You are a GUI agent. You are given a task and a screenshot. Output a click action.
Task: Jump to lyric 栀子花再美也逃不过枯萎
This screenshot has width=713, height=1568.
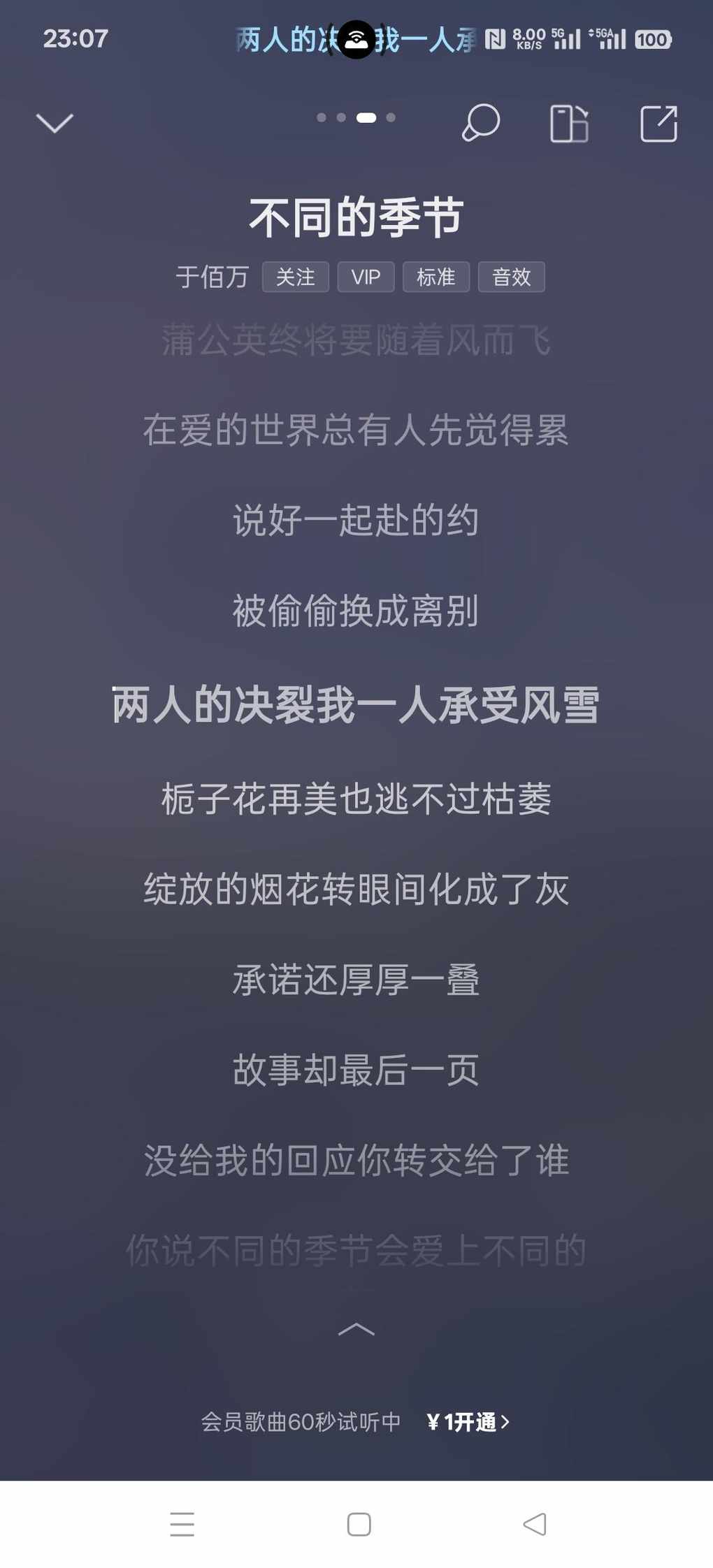pyautogui.click(x=356, y=799)
